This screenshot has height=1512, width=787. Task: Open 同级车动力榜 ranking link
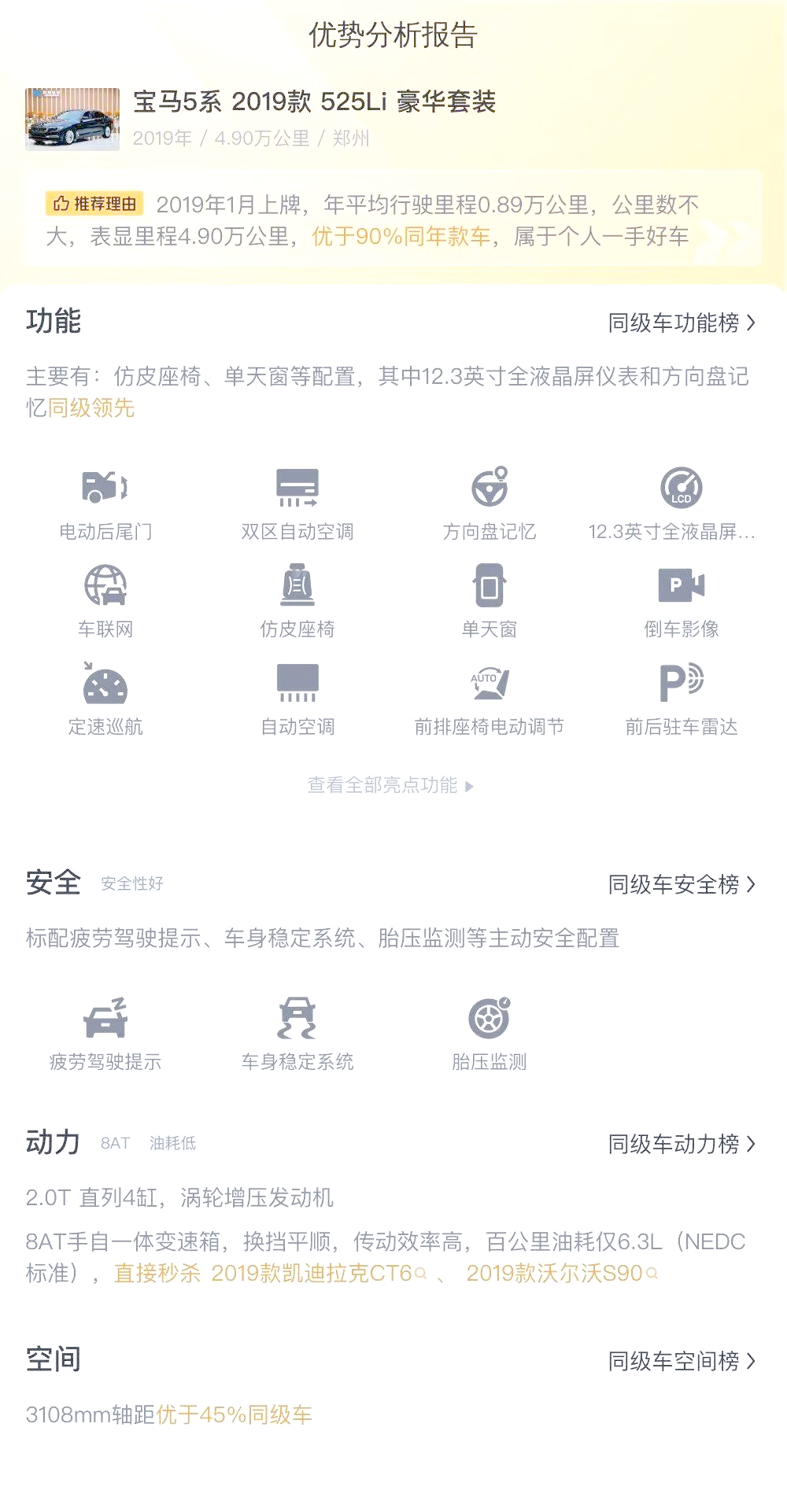coord(681,1144)
